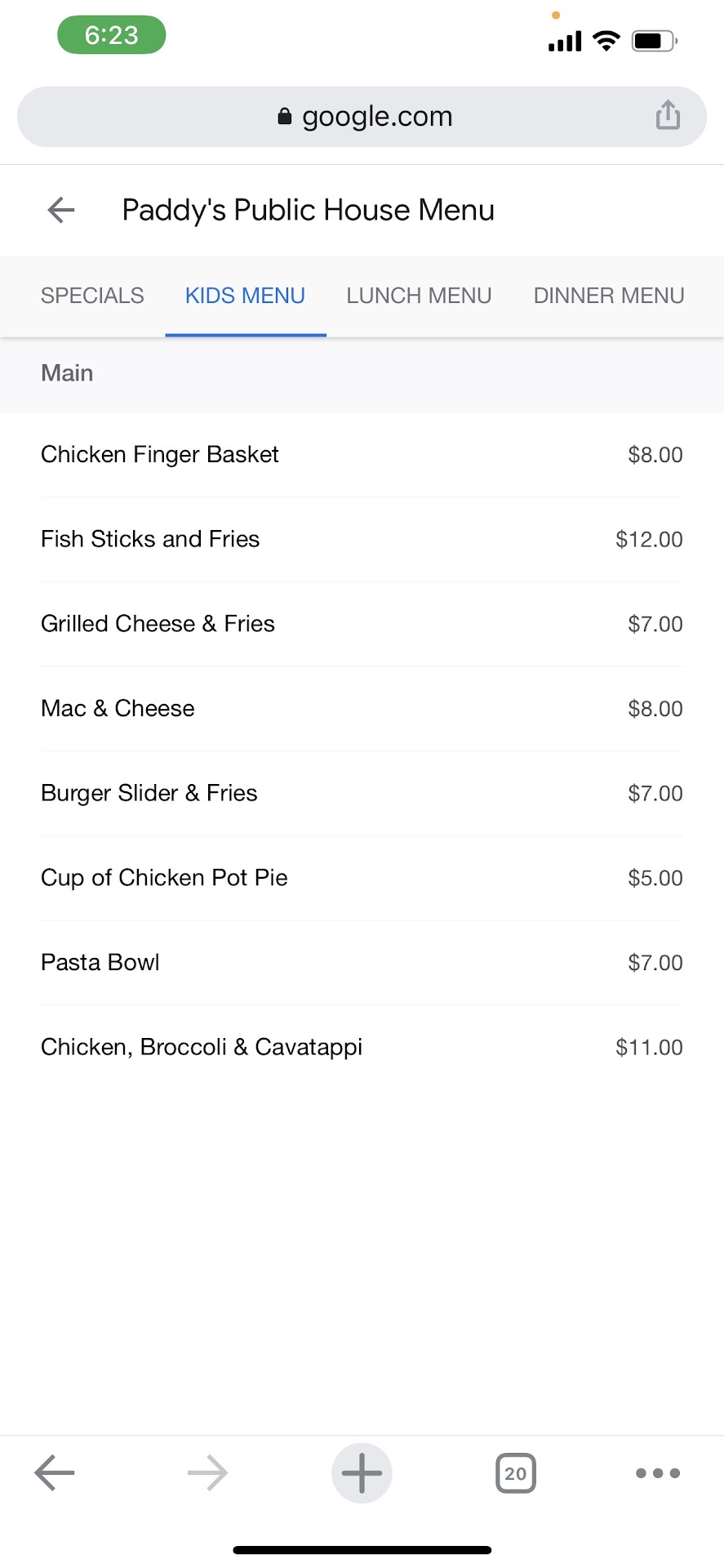Show the 20 open tabs

click(516, 1473)
